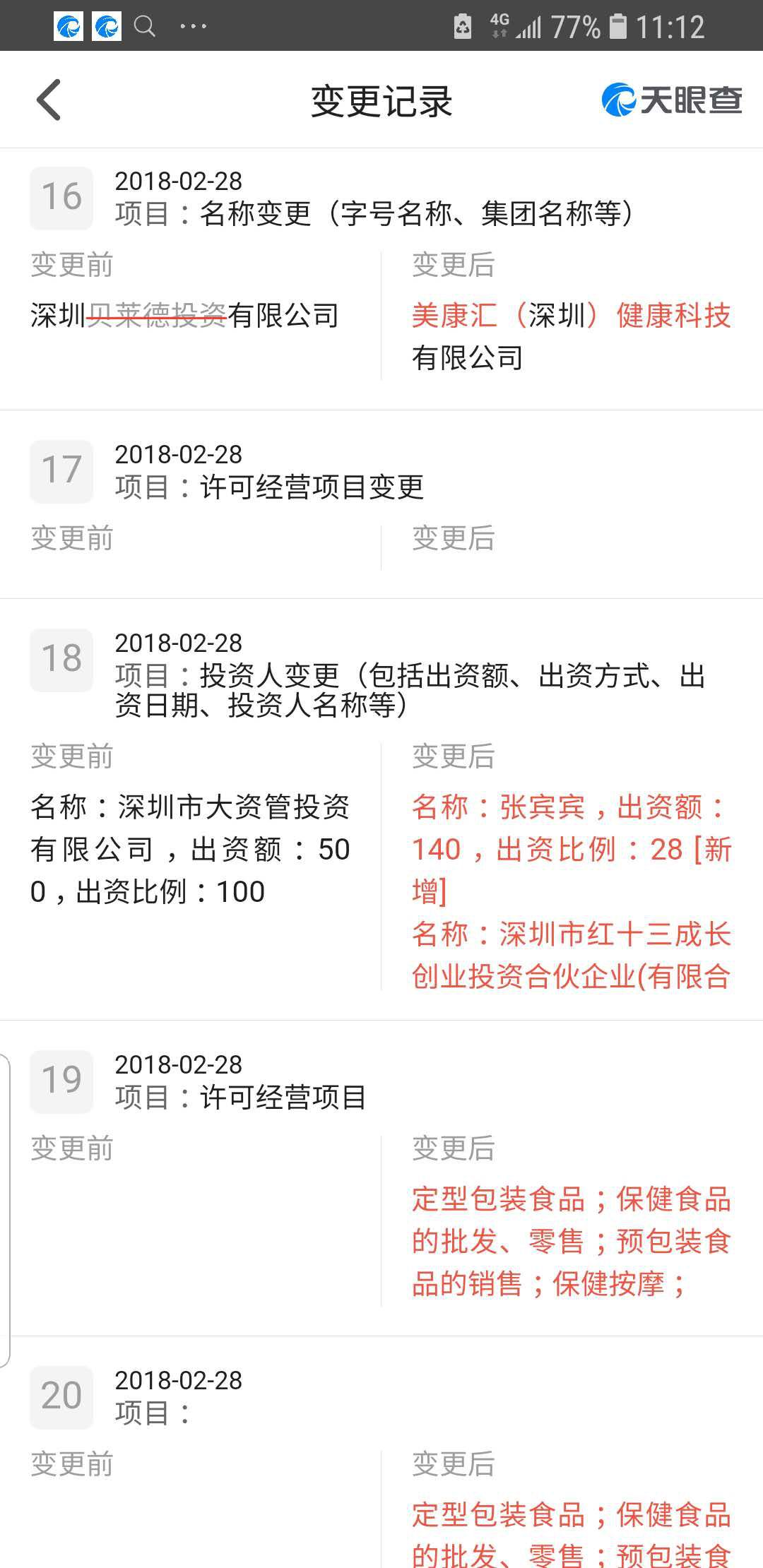Open the first notification app icon
This screenshot has height=1568, width=763.
click(69, 26)
